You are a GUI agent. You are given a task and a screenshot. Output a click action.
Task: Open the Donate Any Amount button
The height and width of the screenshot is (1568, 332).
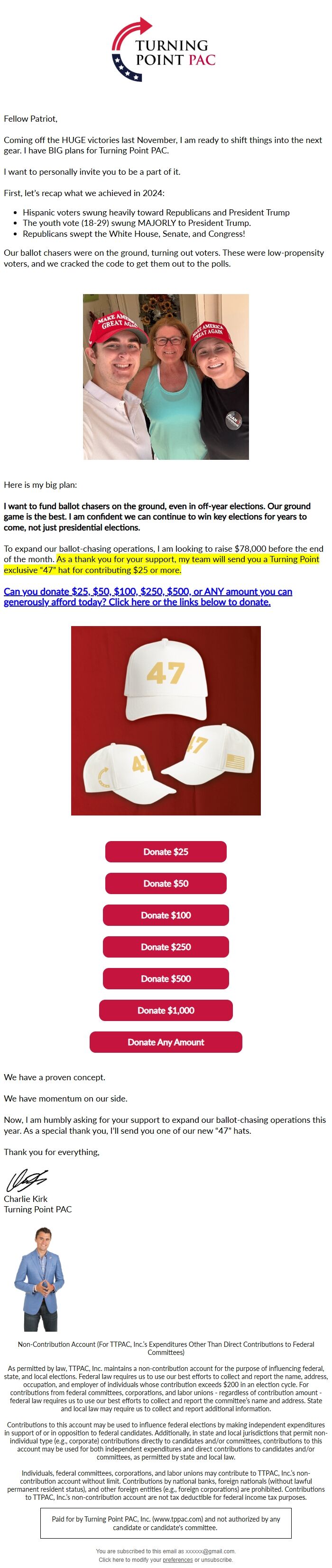point(166,1041)
